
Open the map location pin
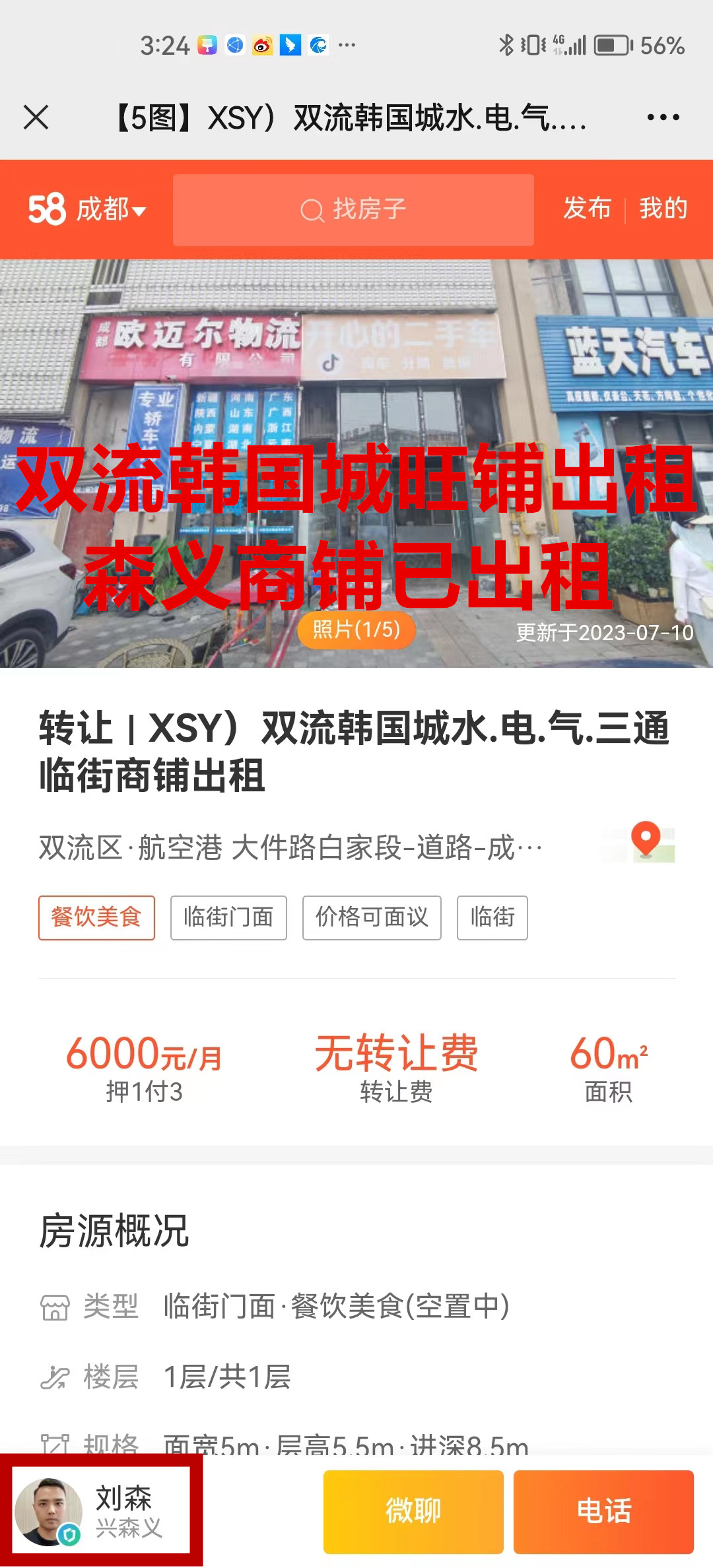click(x=646, y=843)
